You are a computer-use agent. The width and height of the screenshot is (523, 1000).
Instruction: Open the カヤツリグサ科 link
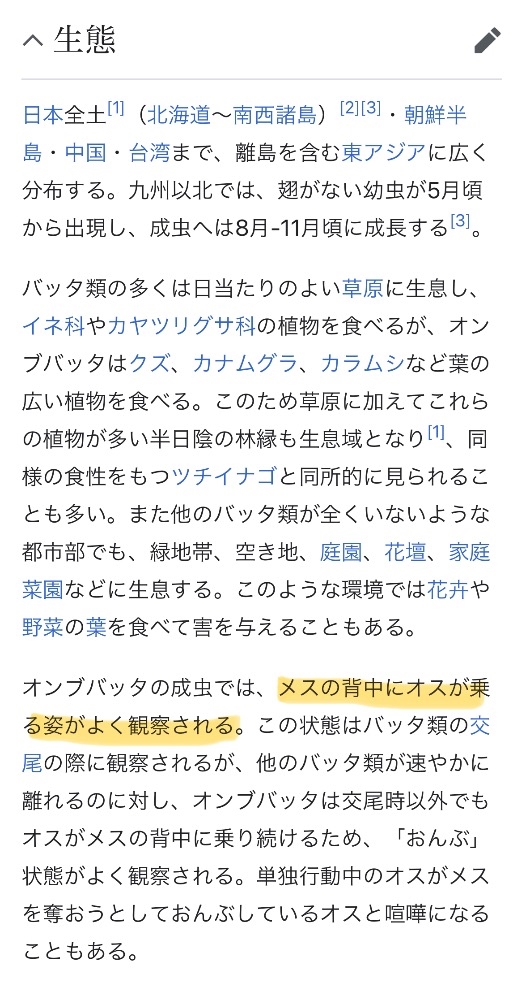[x=181, y=327]
